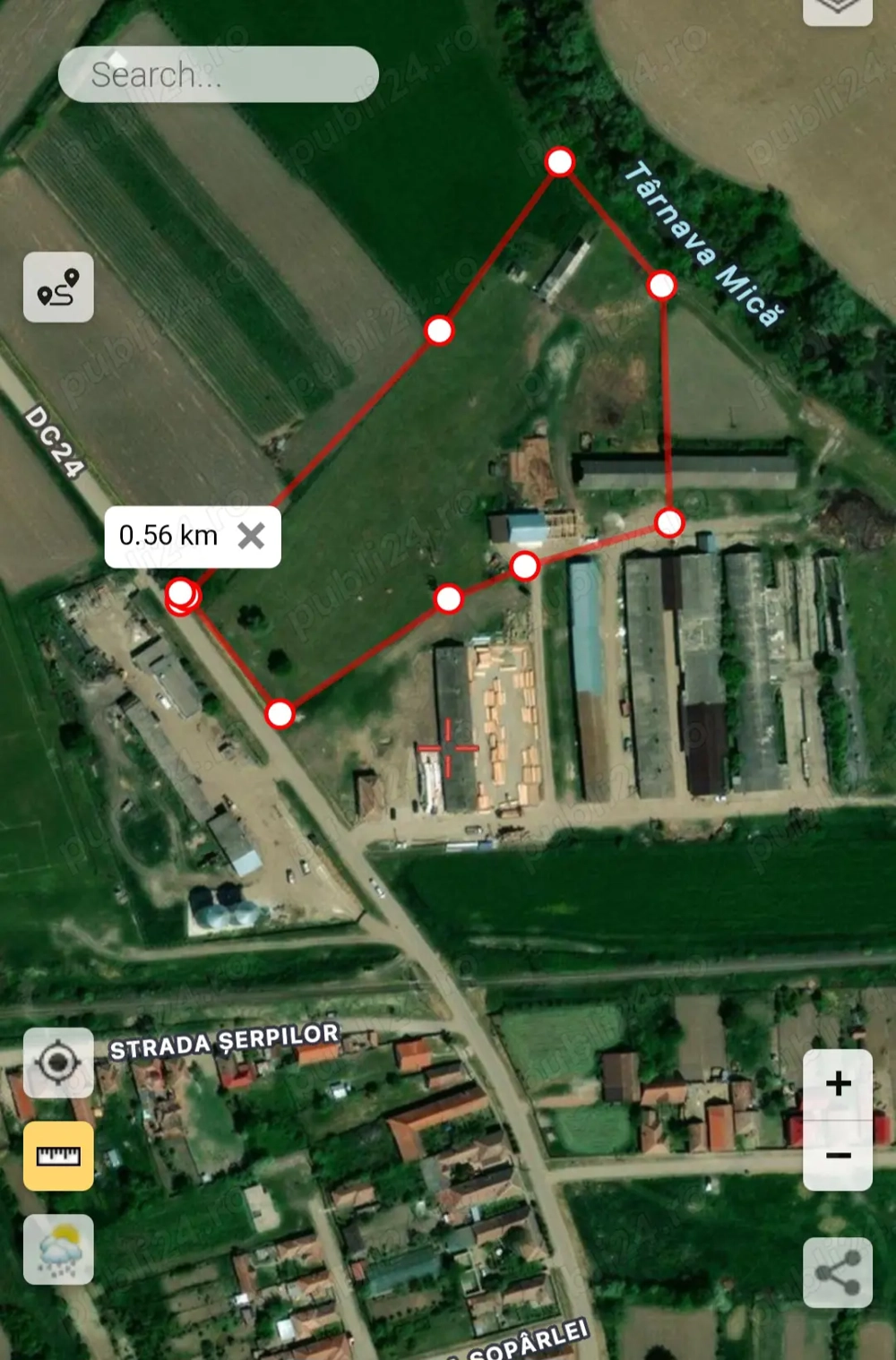
Task: Click the GPS locate crosshair icon
Action: tap(57, 1063)
